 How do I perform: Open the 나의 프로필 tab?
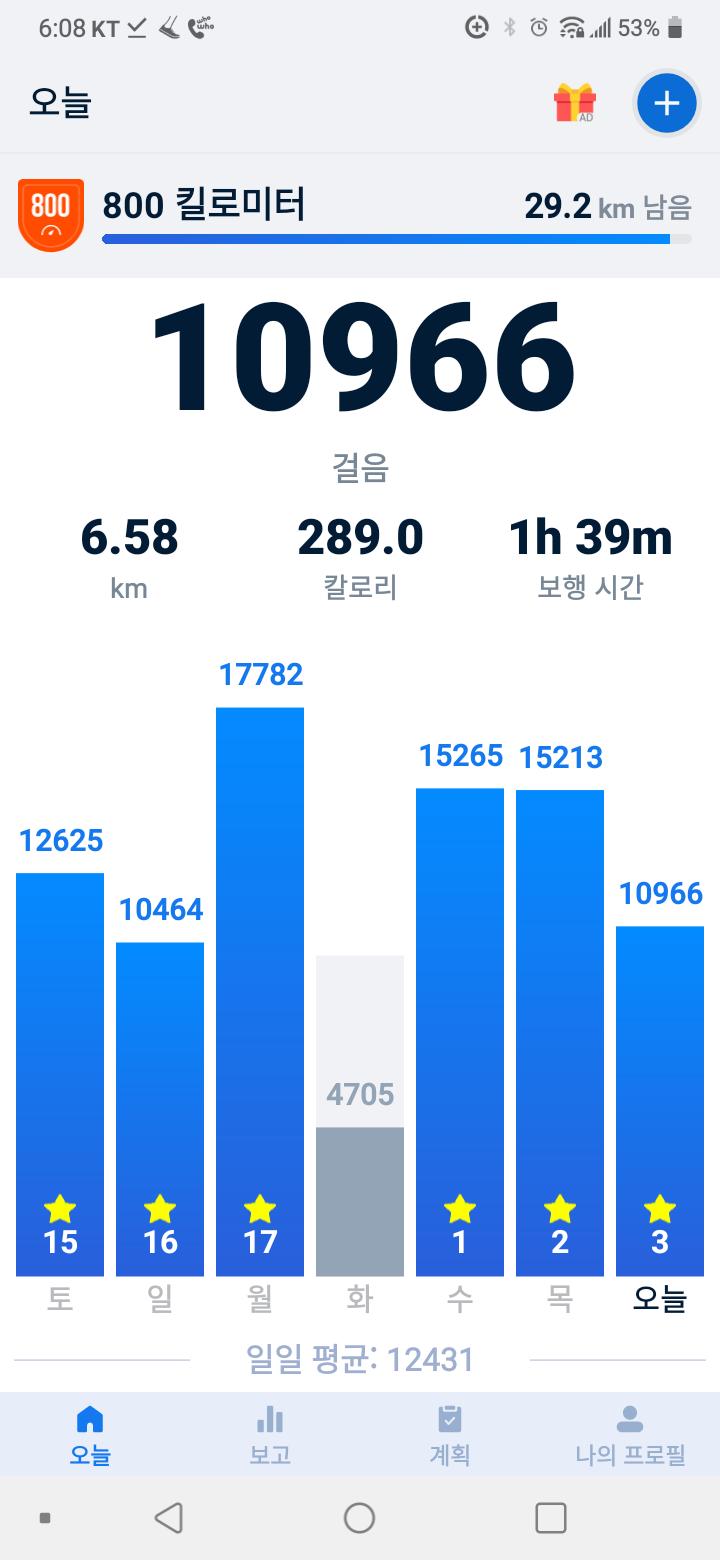coord(630,1435)
